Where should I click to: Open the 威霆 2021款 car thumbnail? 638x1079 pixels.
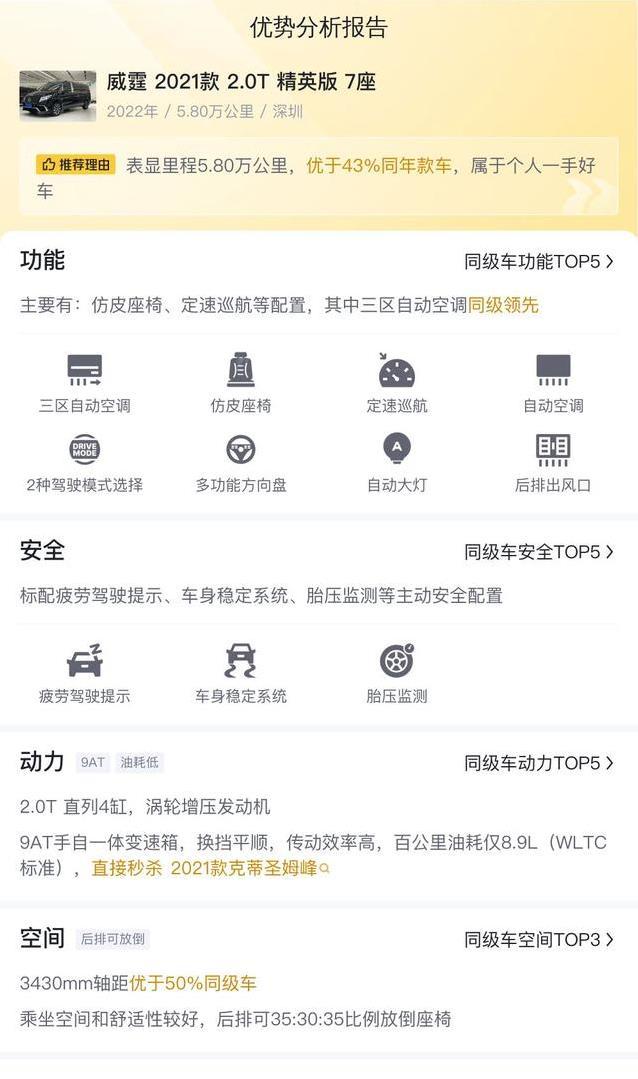tap(58, 96)
